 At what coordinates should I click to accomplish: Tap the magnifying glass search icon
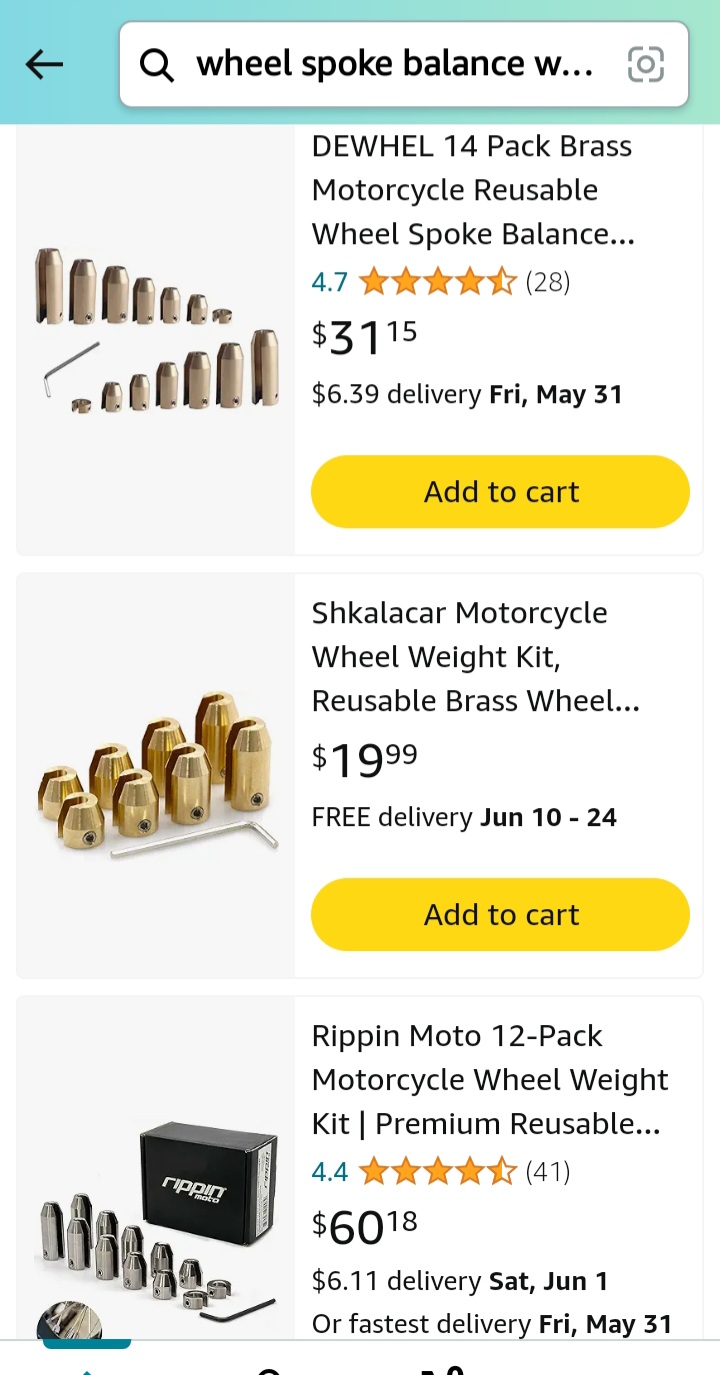tap(157, 63)
